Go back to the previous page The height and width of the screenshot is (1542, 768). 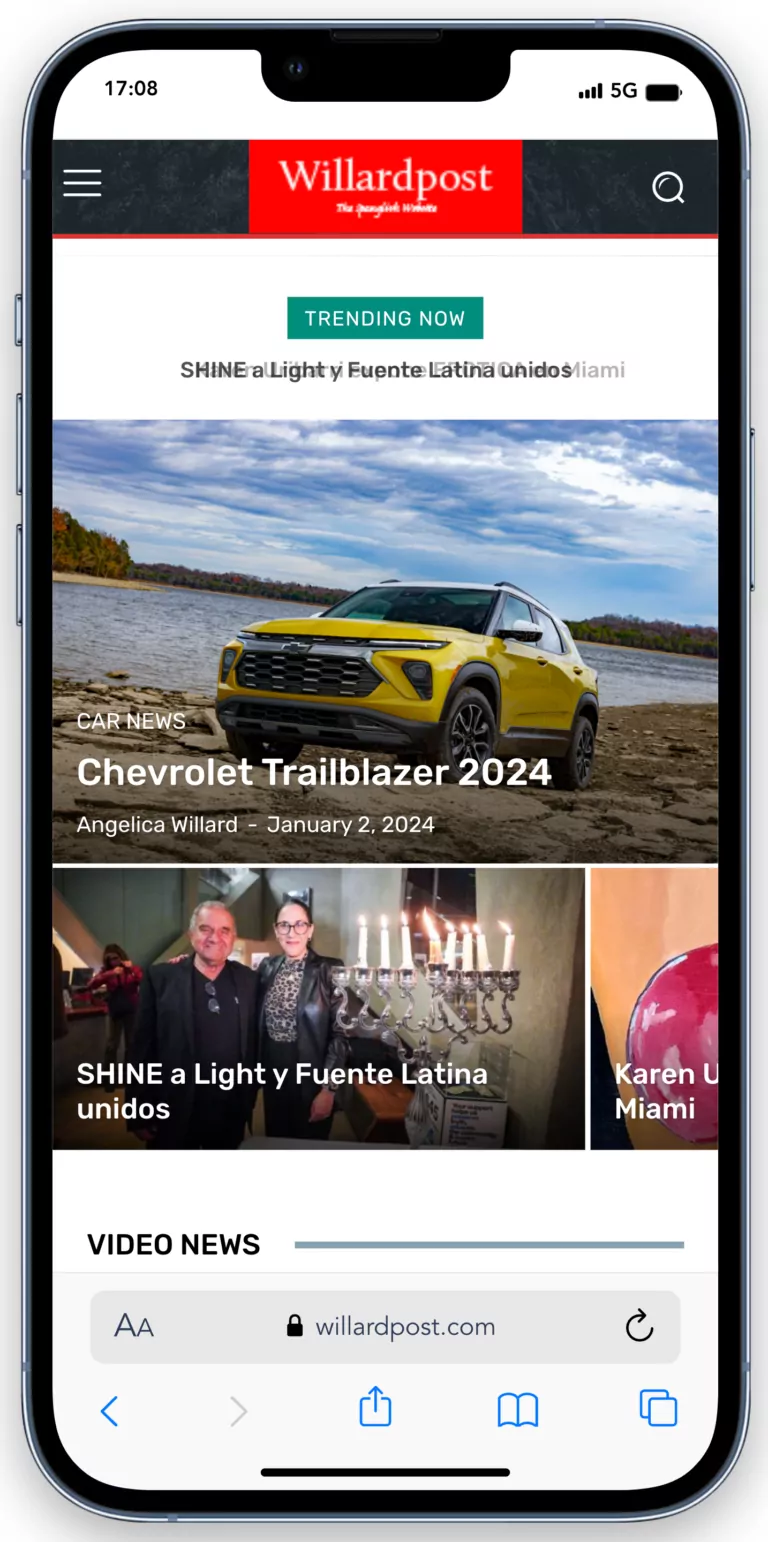point(110,1411)
